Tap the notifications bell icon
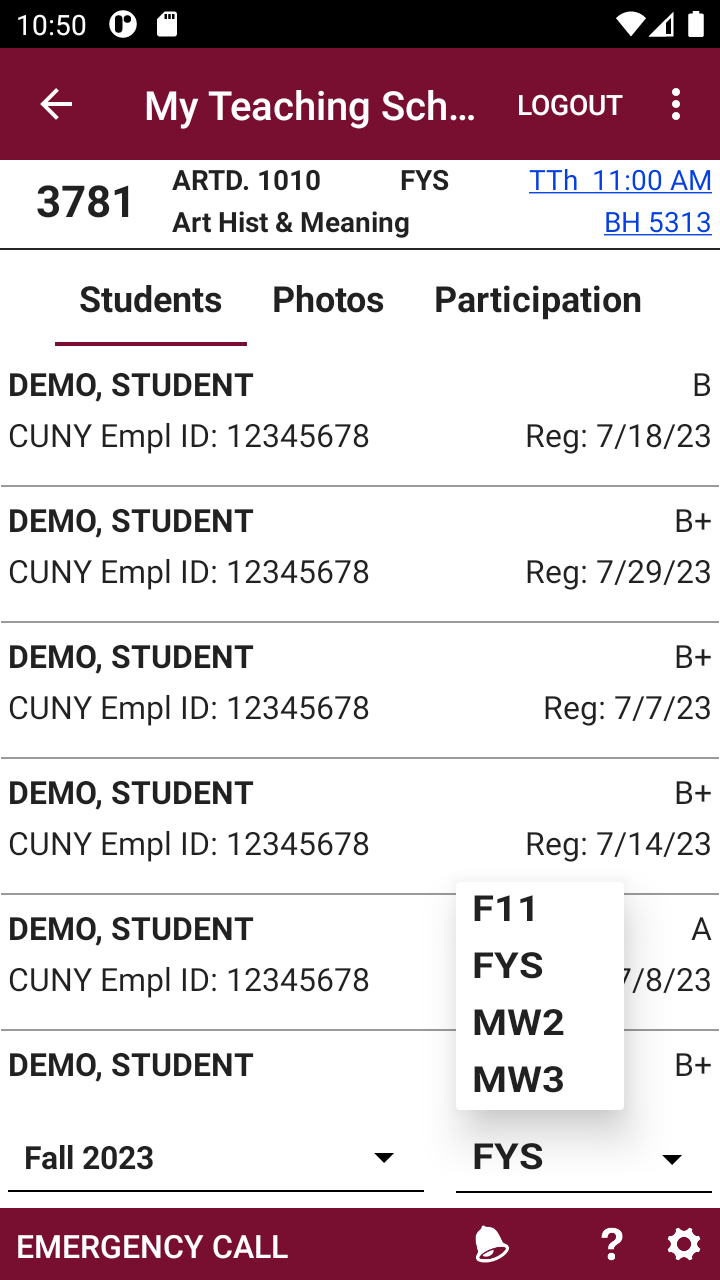720x1280 pixels. (x=490, y=1245)
